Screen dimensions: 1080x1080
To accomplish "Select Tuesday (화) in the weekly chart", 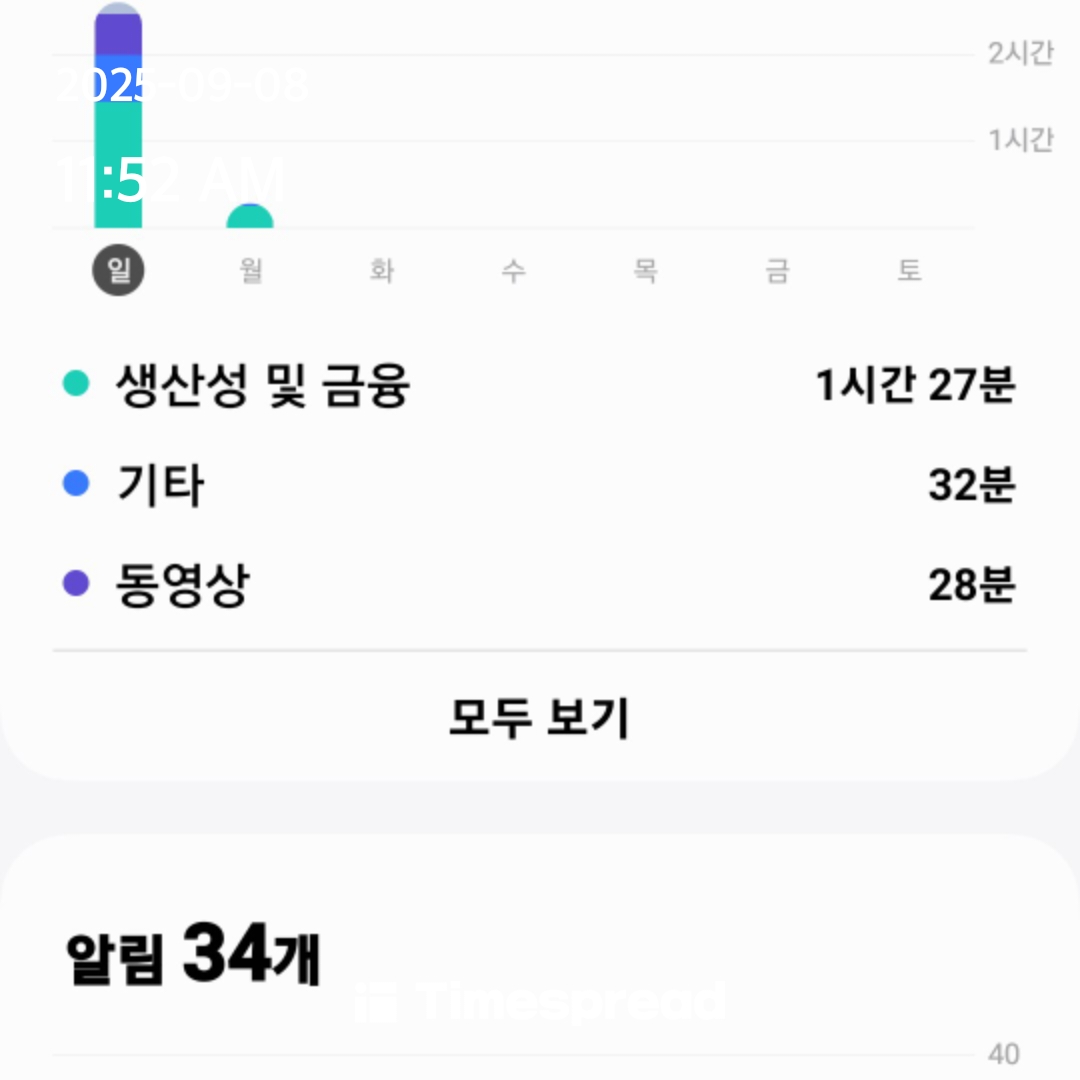I will pyautogui.click(x=381, y=270).
